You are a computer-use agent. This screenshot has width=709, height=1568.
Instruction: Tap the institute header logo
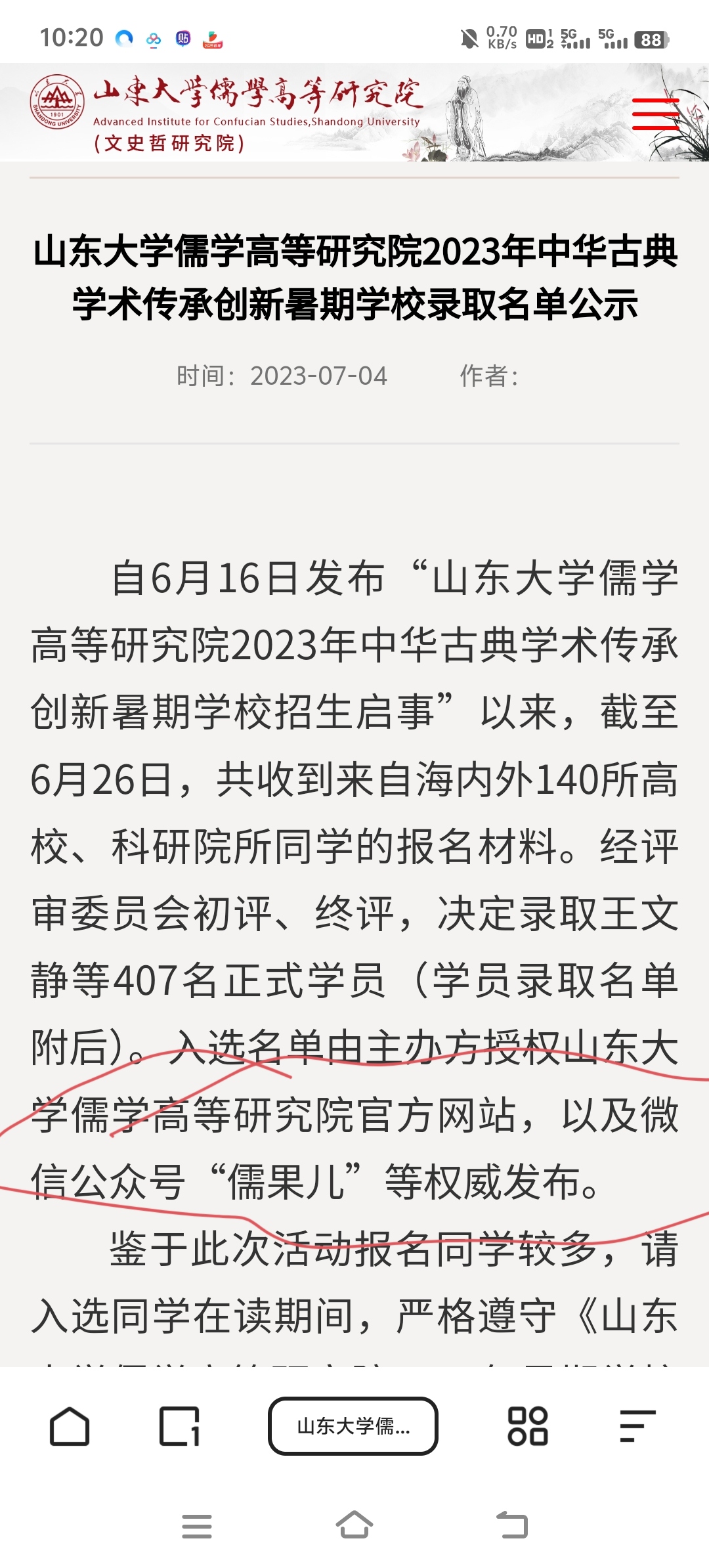(223, 113)
